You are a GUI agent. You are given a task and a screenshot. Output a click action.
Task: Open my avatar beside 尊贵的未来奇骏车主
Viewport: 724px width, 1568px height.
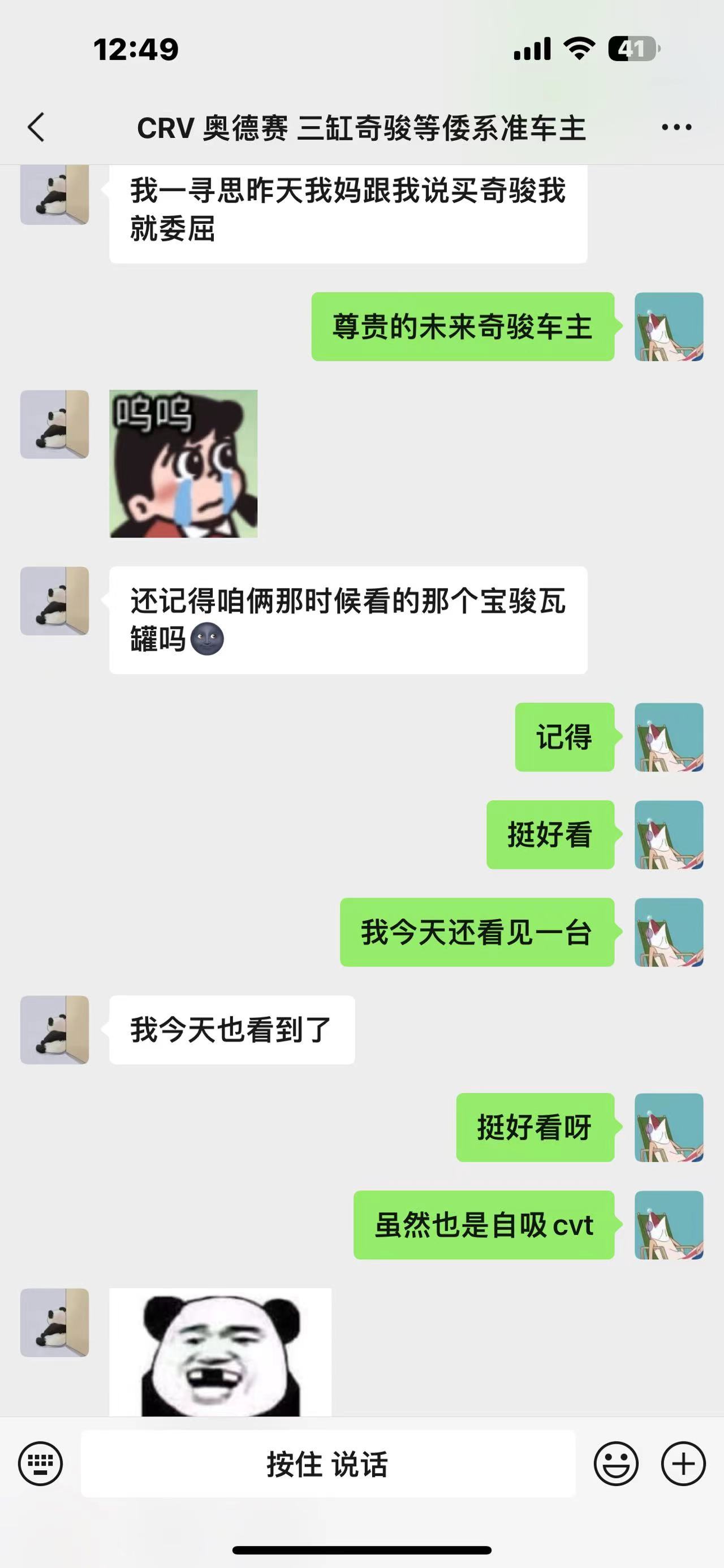click(x=669, y=327)
